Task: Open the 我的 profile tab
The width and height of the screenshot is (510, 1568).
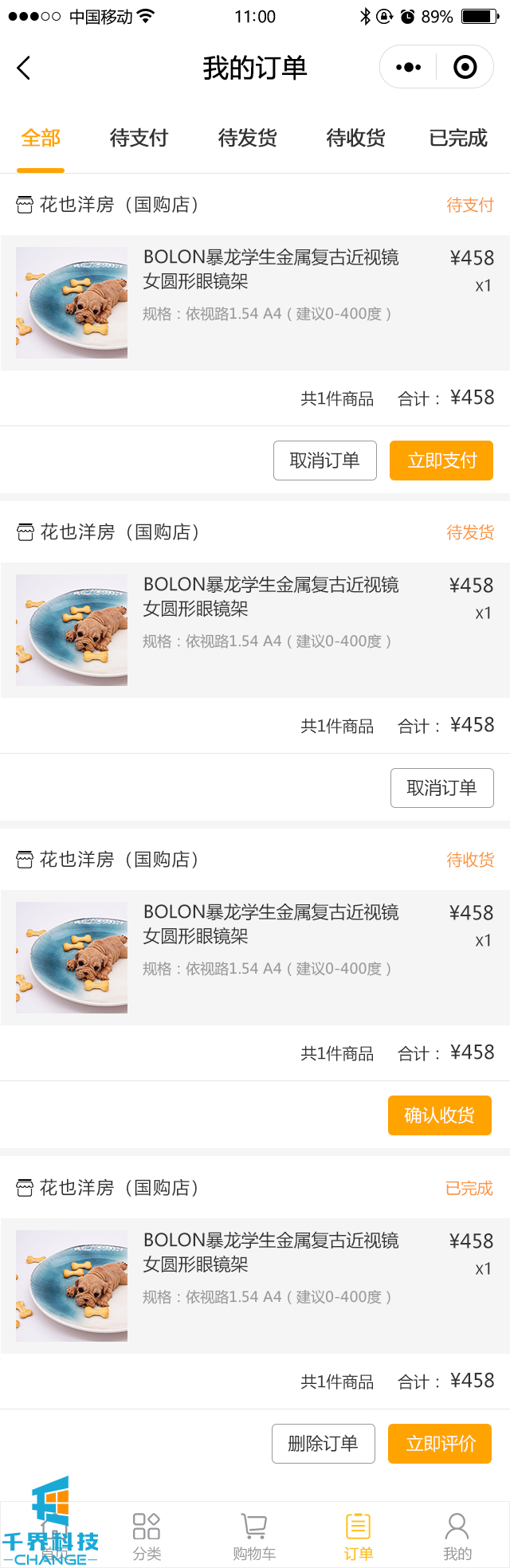Action: tap(457, 1537)
